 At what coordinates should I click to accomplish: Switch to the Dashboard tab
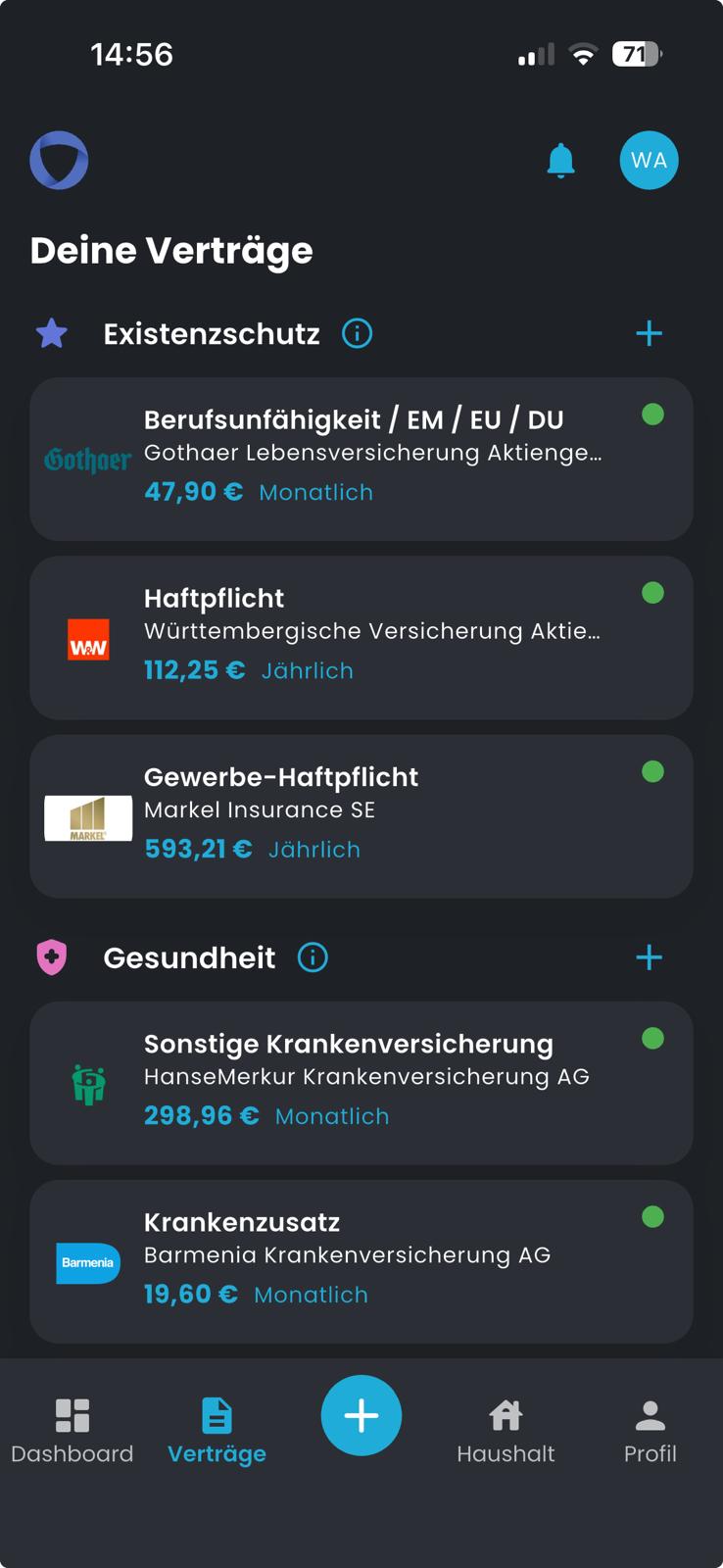(72, 1431)
